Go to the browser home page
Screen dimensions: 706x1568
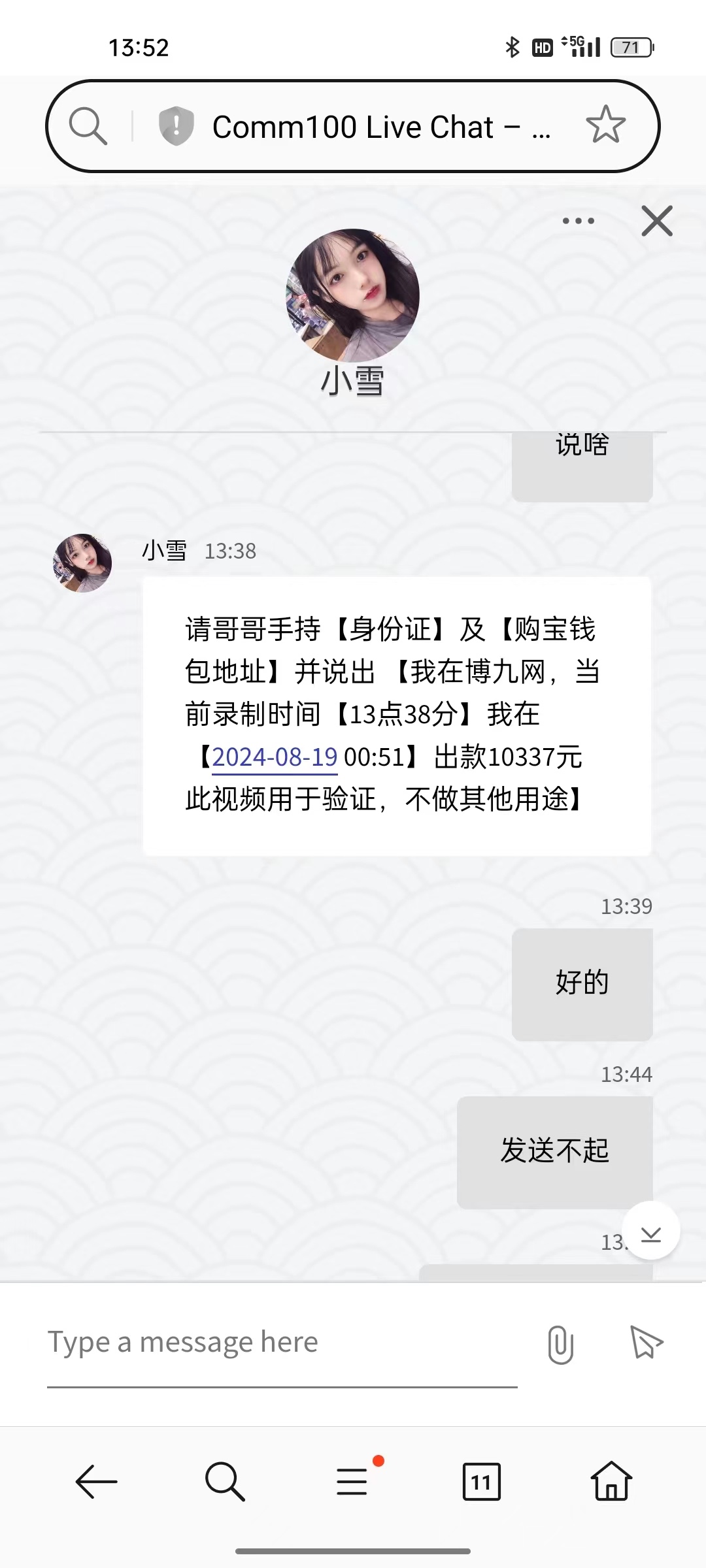[611, 1482]
